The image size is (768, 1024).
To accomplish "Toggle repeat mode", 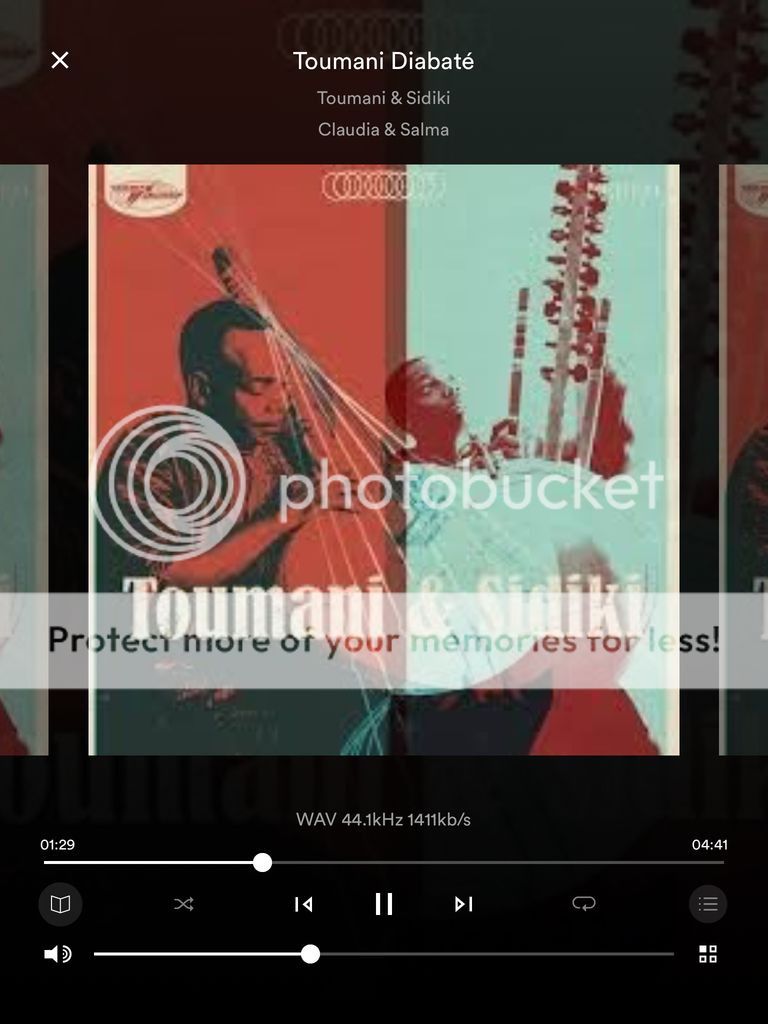I will tap(584, 904).
